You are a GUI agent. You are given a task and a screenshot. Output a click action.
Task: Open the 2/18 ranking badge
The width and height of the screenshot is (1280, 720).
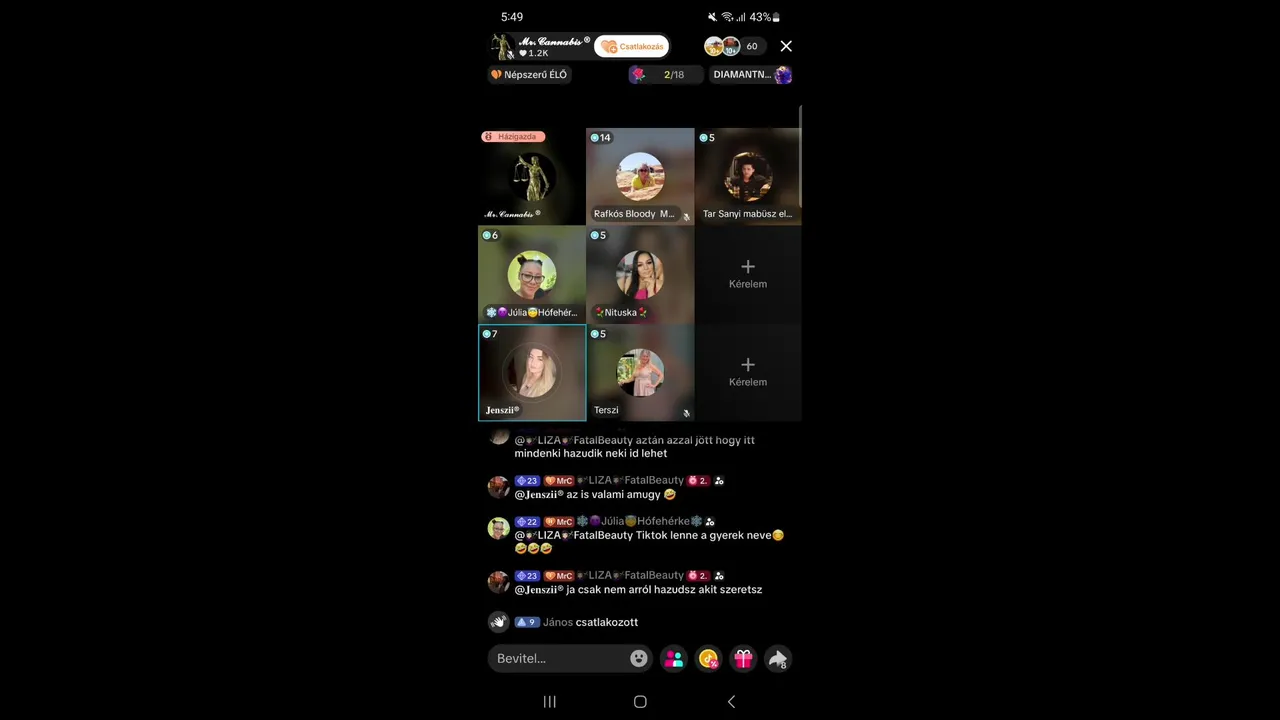point(664,75)
